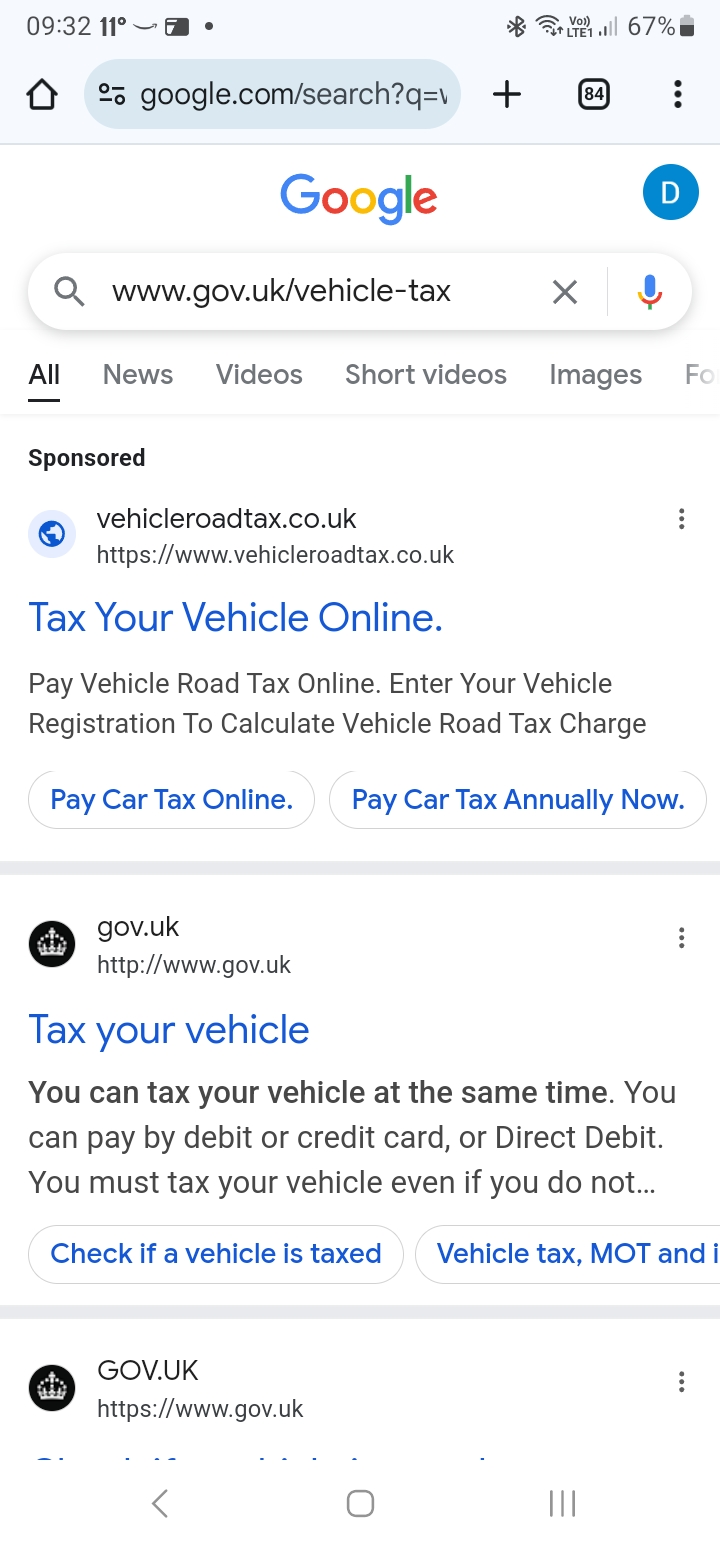
Task: Select the Pay Car Tax Online chip
Action: point(171,800)
